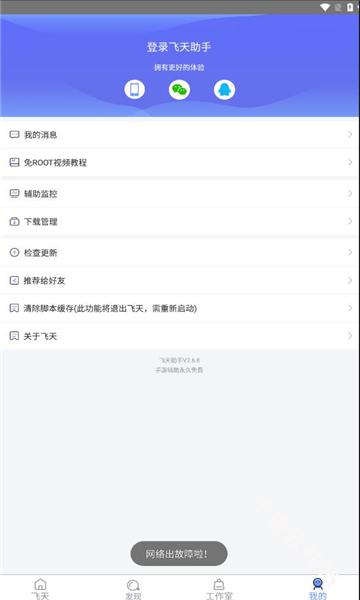Viewport: 360px width, 600px height.
Task: Open 关于飞天 row
Action: [x=180, y=336]
